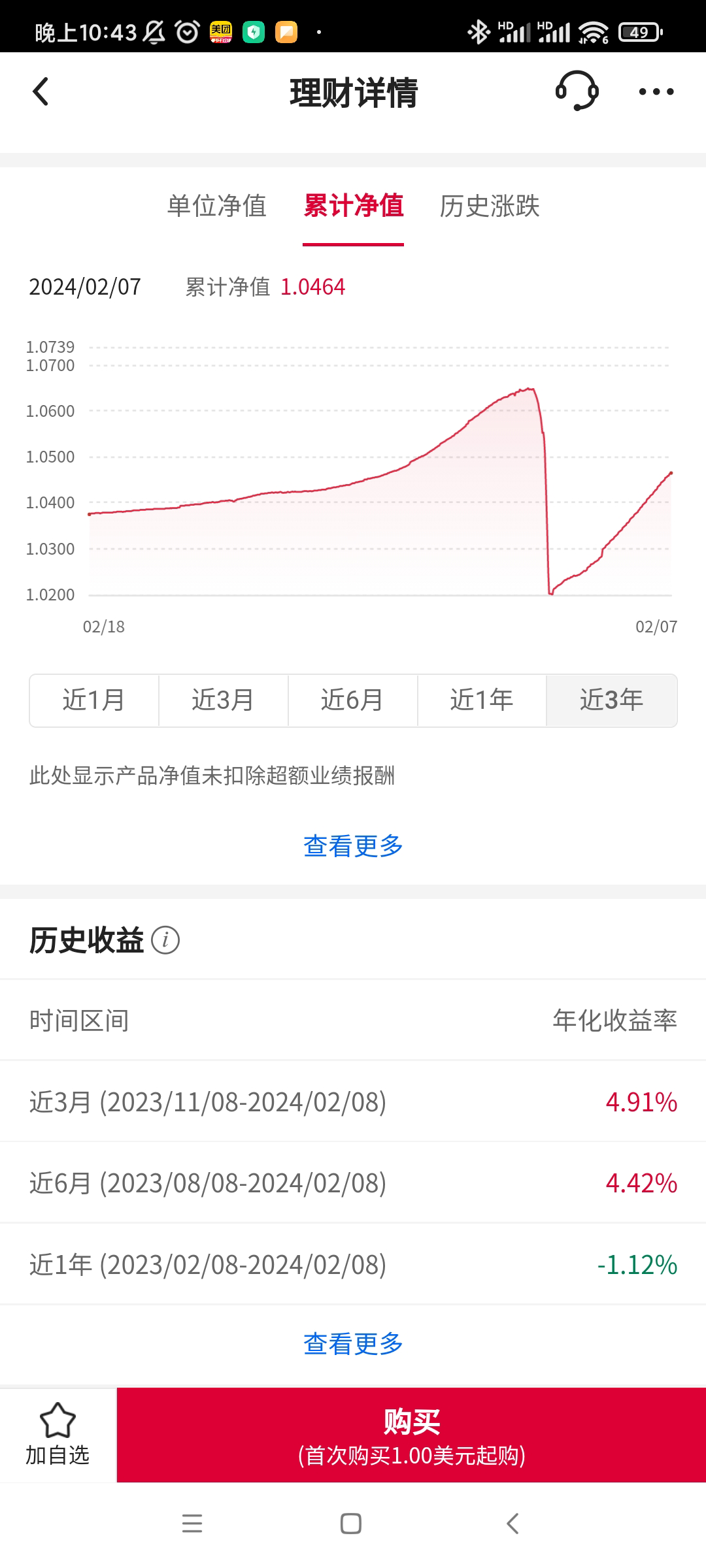Viewport: 706px width, 1568px height.
Task: Show 近6月 chart range
Action: 352,700
